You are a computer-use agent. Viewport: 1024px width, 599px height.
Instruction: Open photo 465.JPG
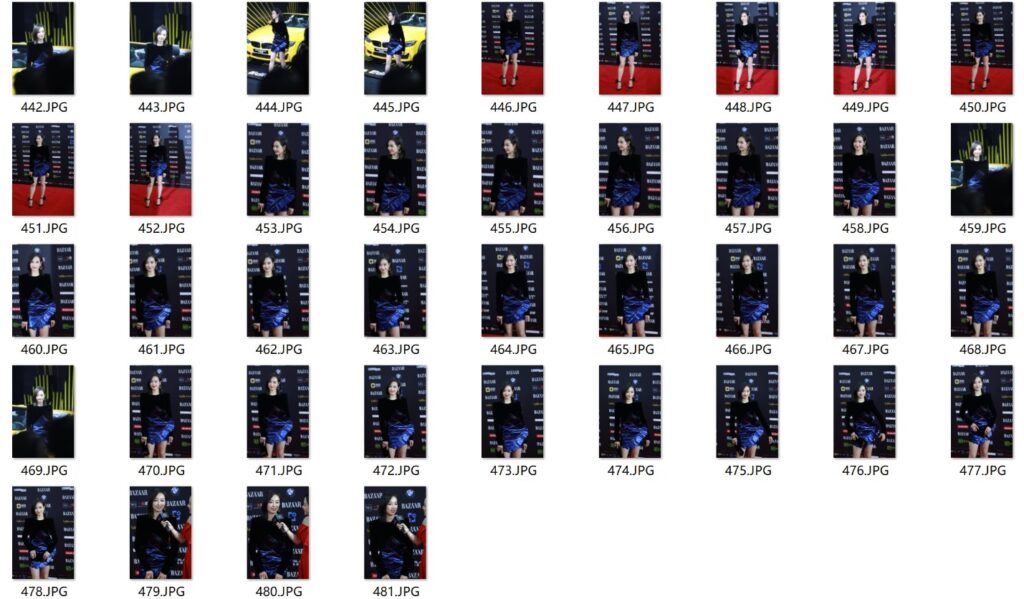pyautogui.click(x=629, y=290)
